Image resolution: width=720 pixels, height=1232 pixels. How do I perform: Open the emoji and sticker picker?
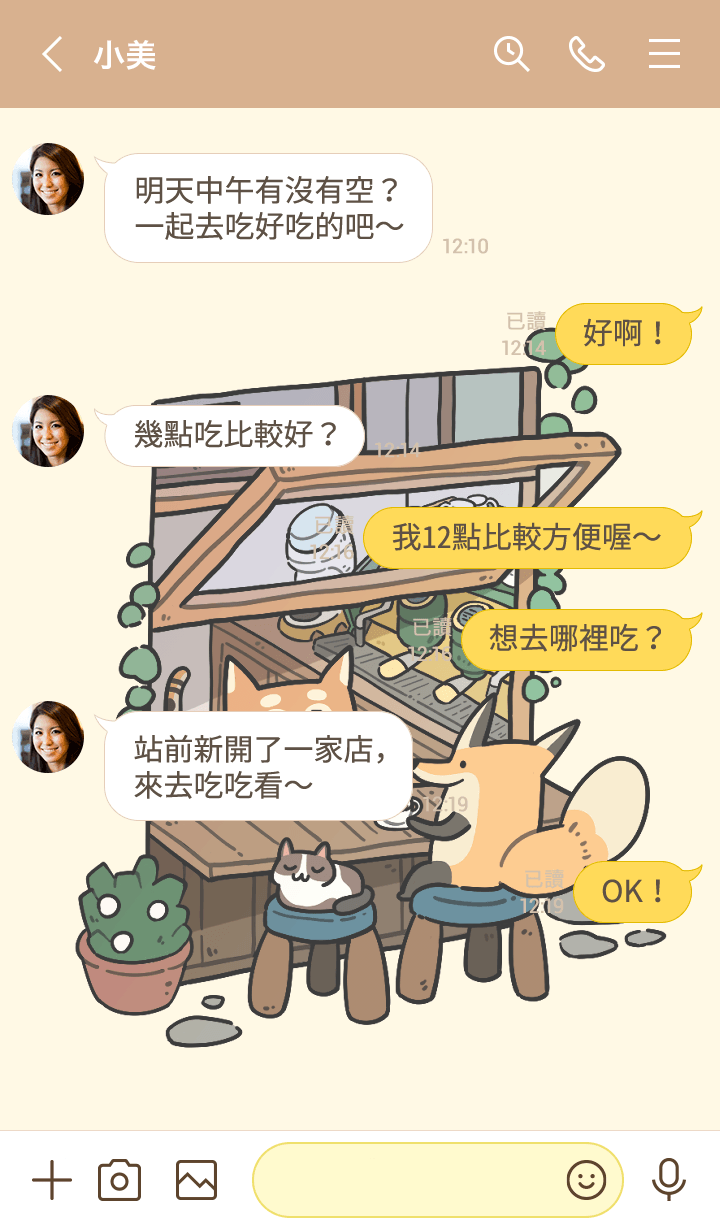587,1181
